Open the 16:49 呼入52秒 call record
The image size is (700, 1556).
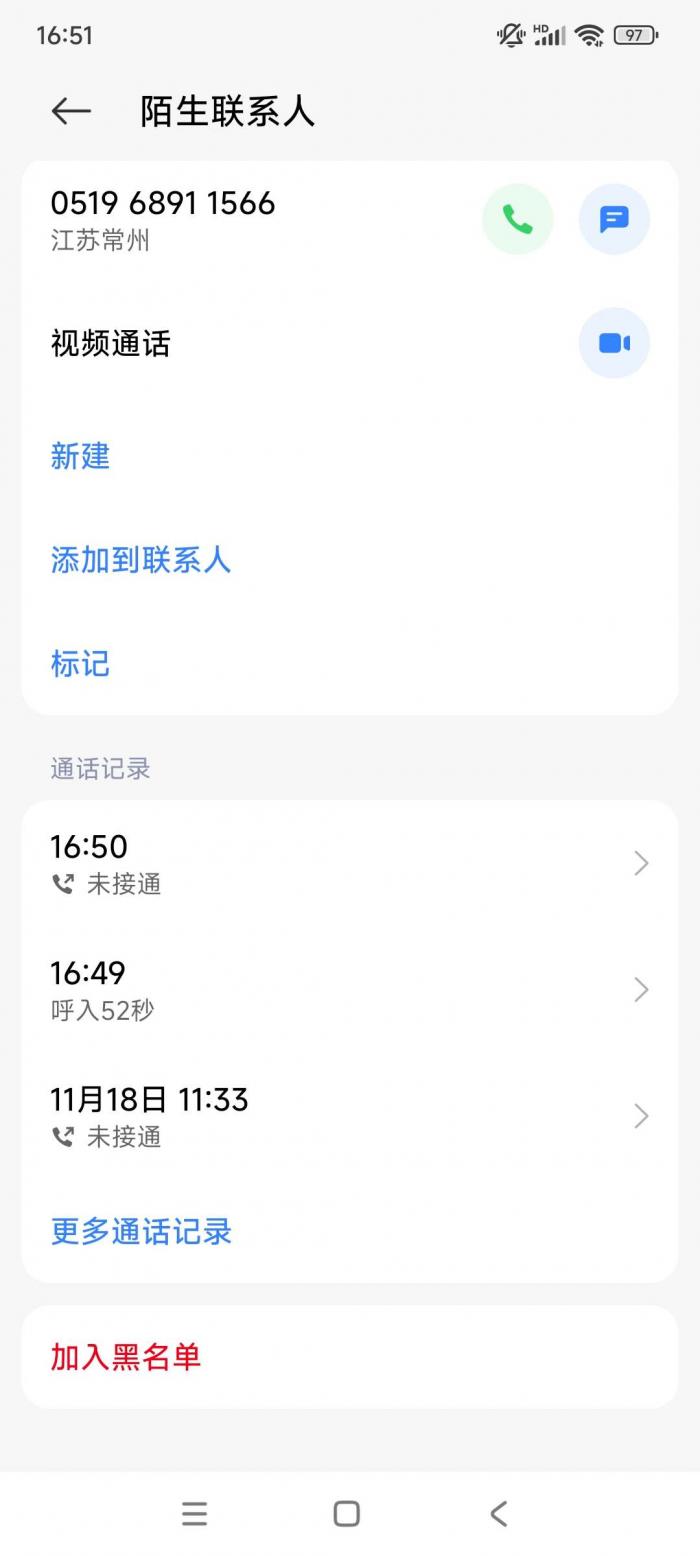[350, 989]
